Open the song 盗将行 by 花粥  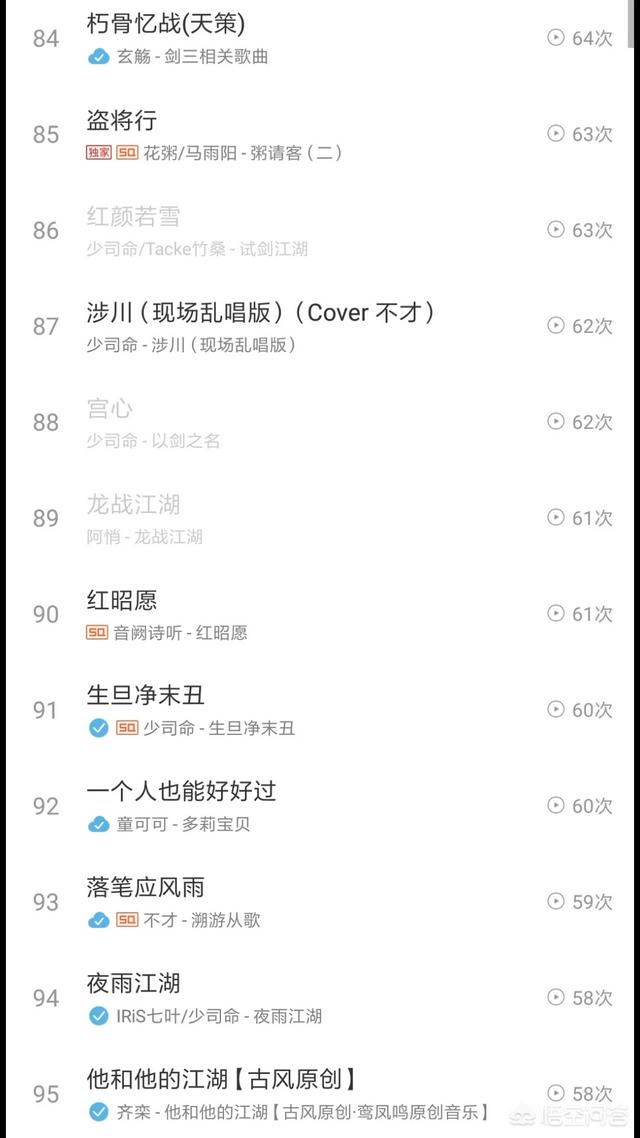320,134
